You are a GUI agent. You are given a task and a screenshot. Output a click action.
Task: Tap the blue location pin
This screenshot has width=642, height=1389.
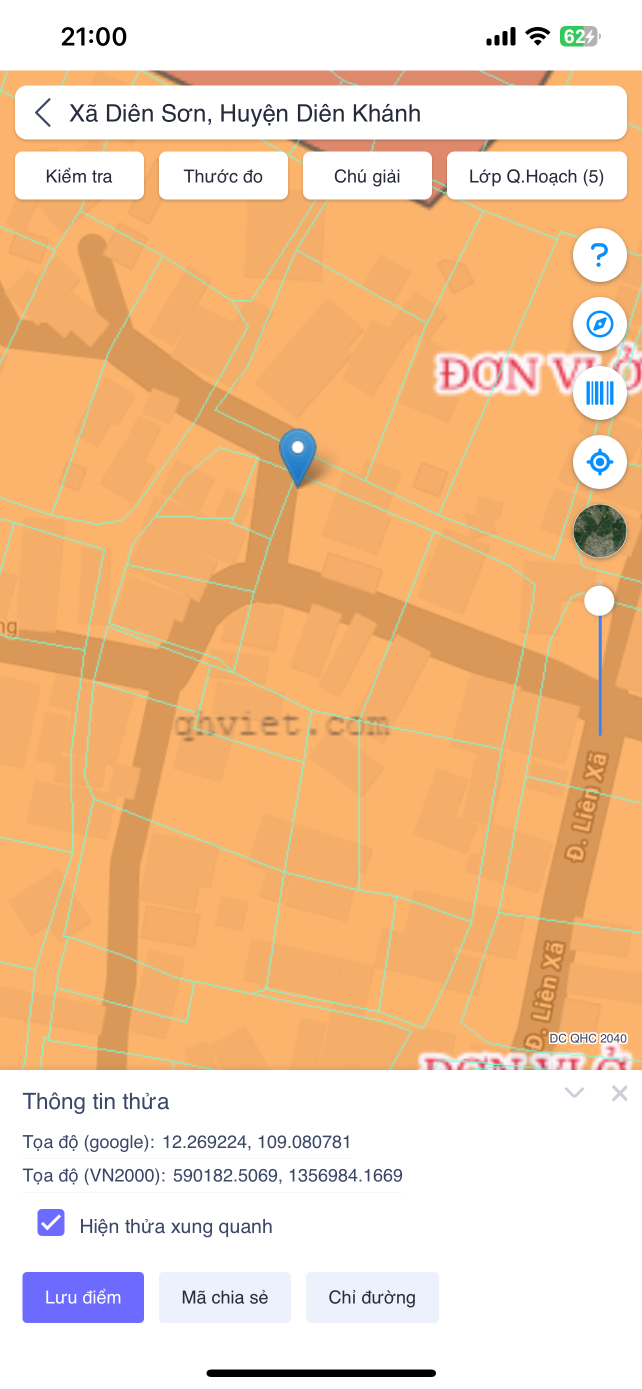[x=298, y=456]
